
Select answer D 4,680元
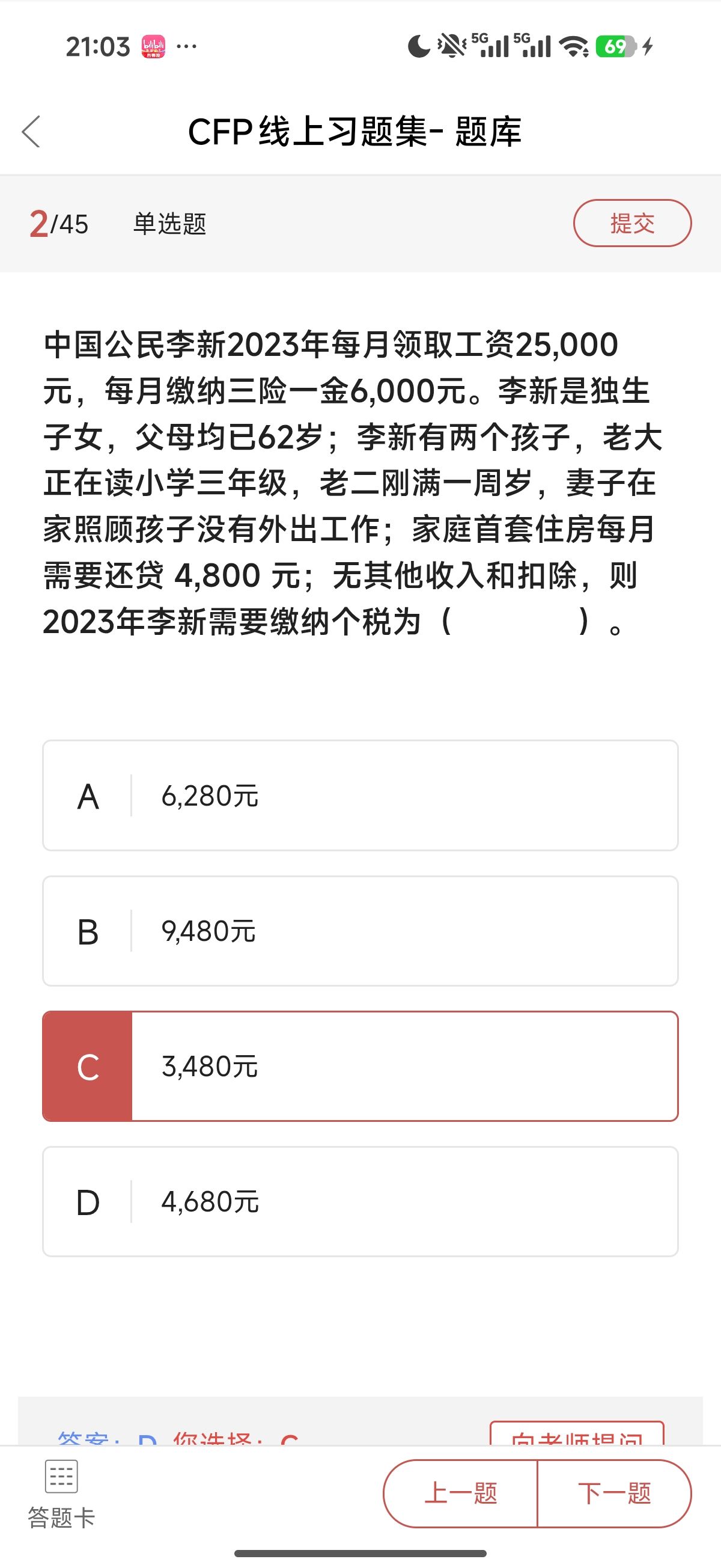click(360, 1202)
